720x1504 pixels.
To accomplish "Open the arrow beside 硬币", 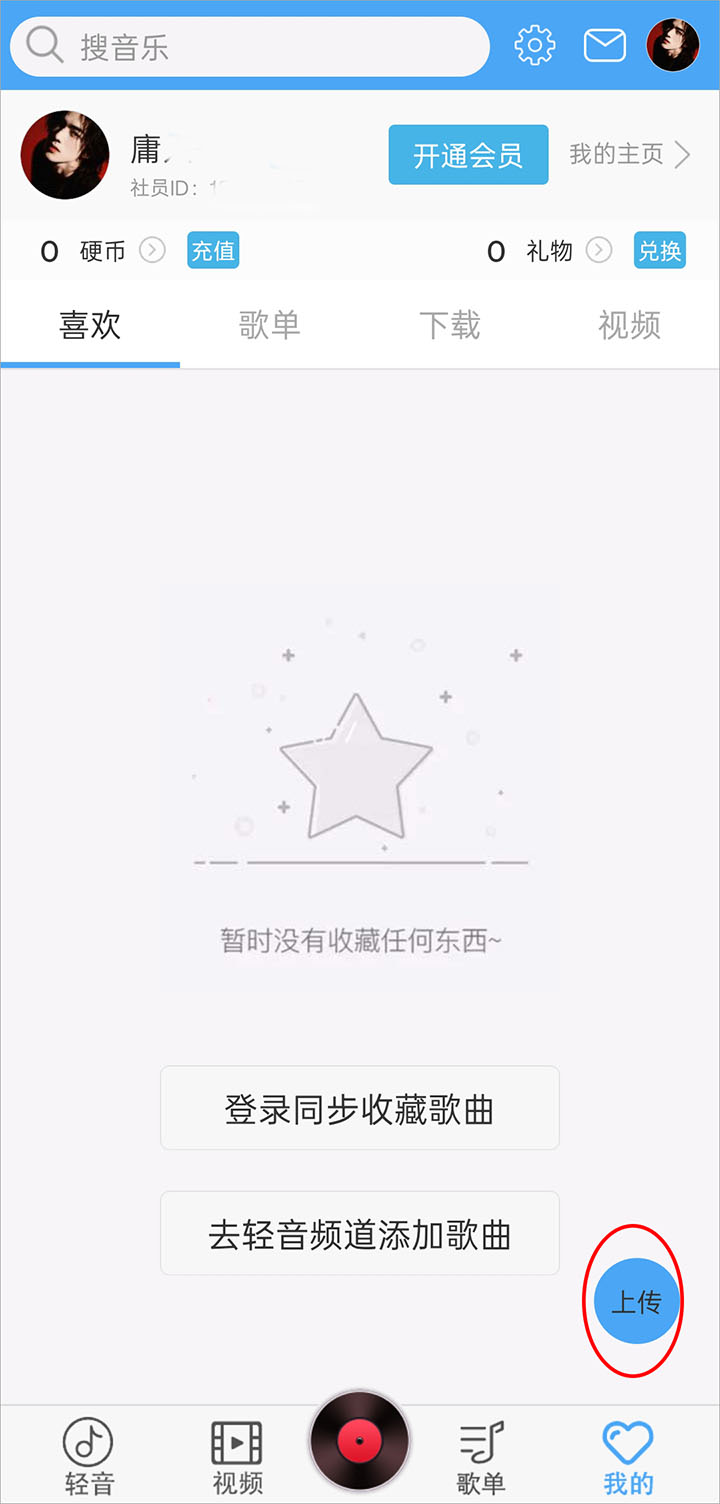I will coord(152,250).
